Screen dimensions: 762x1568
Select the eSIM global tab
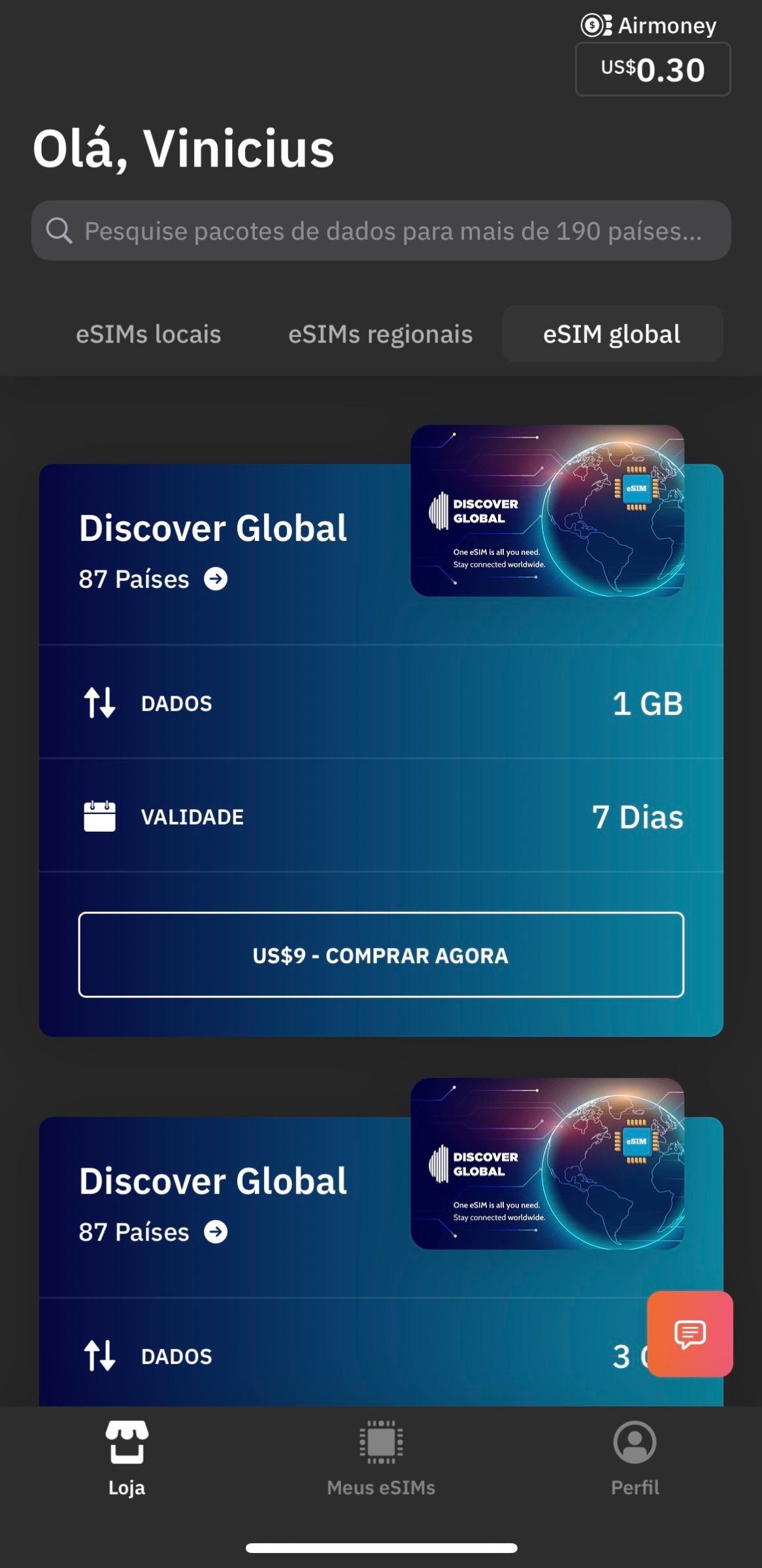coord(612,334)
